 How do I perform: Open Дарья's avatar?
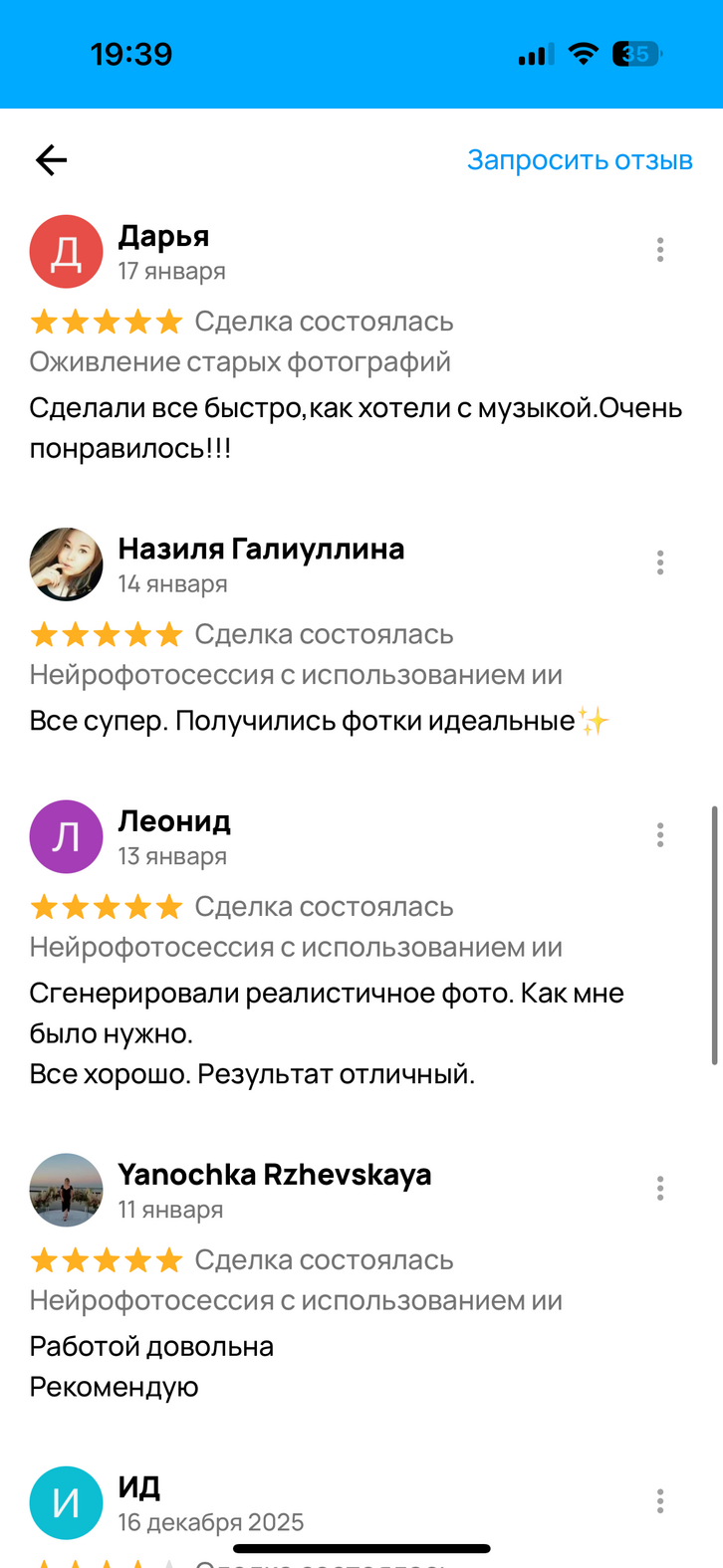click(x=66, y=252)
